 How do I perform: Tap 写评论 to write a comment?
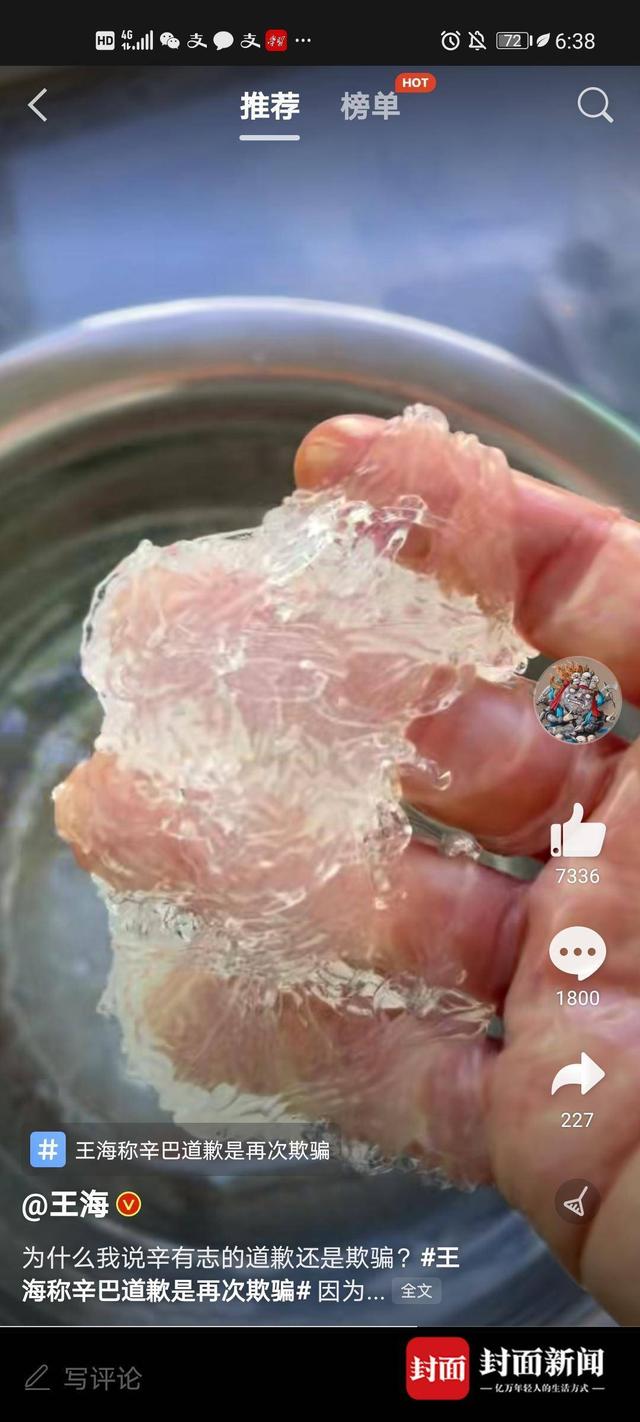[100, 1379]
